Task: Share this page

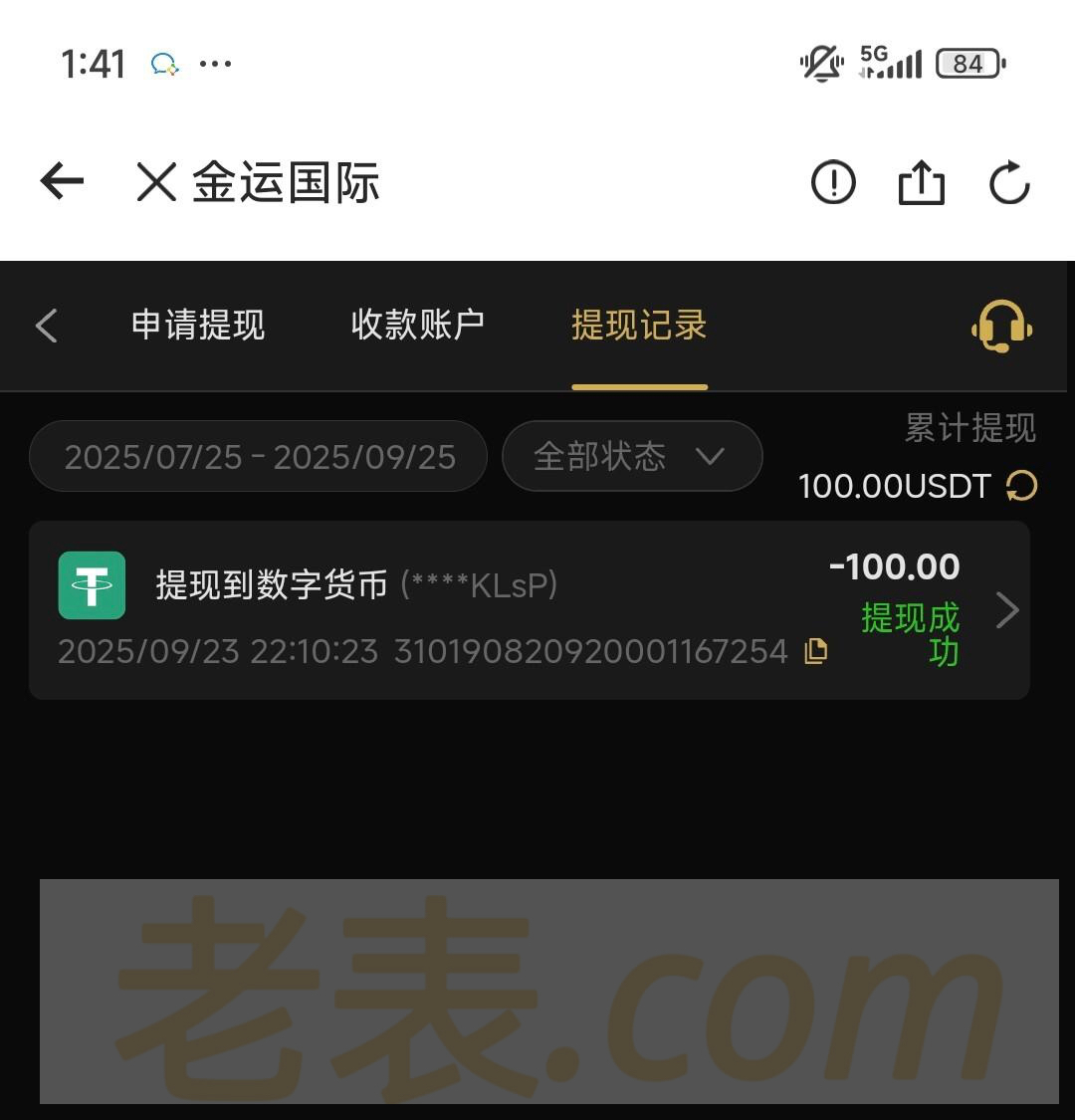Action: tap(921, 183)
